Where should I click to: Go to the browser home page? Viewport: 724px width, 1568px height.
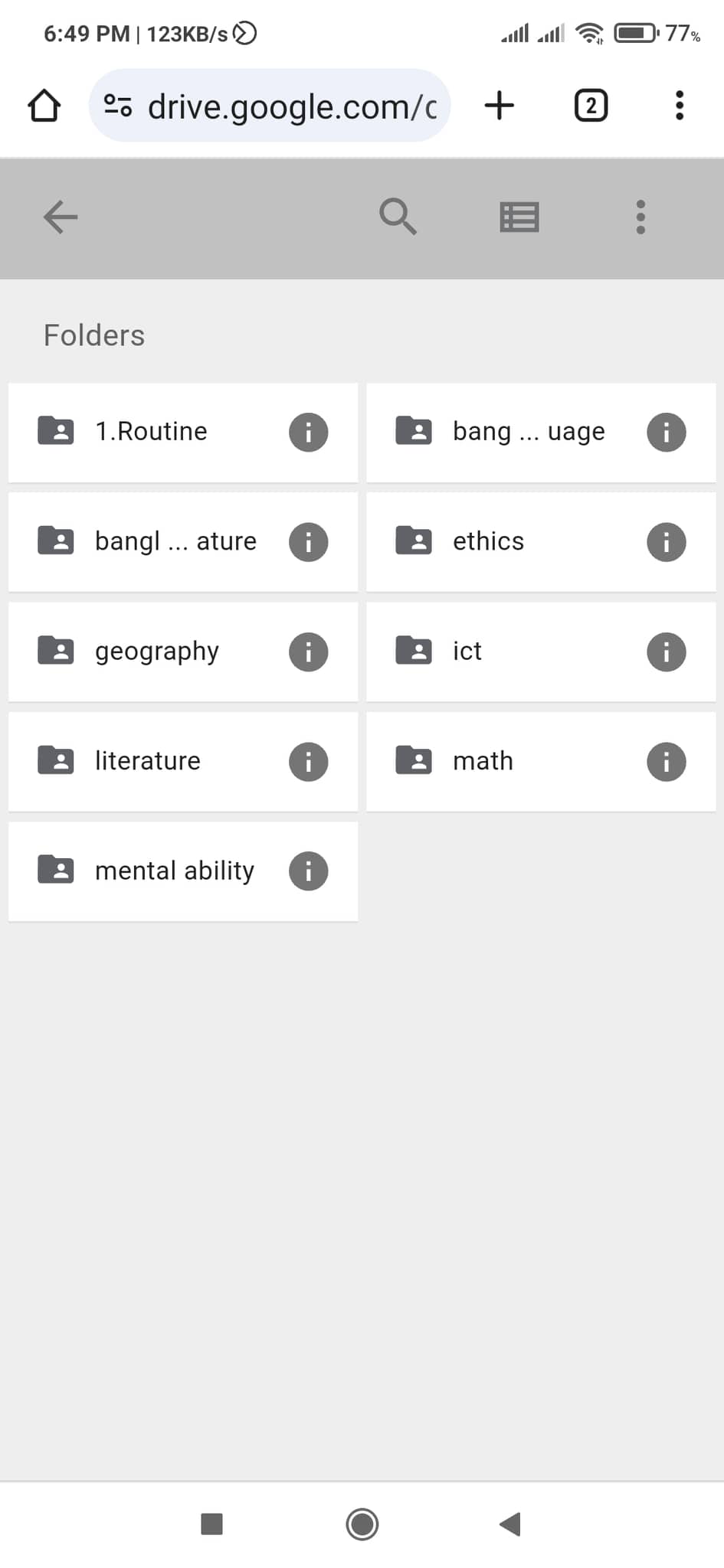coord(44,106)
